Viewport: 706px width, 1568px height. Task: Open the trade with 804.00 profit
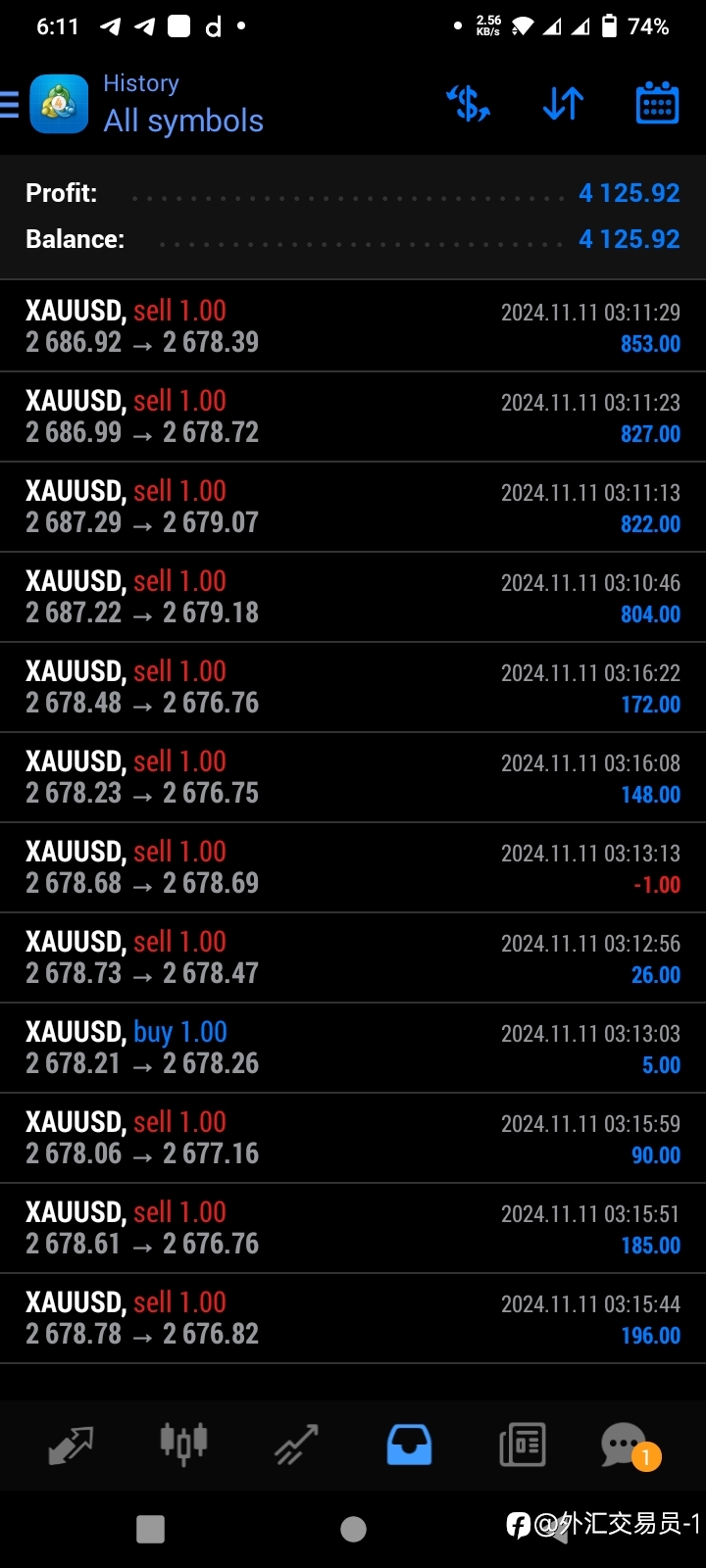(x=353, y=597)
